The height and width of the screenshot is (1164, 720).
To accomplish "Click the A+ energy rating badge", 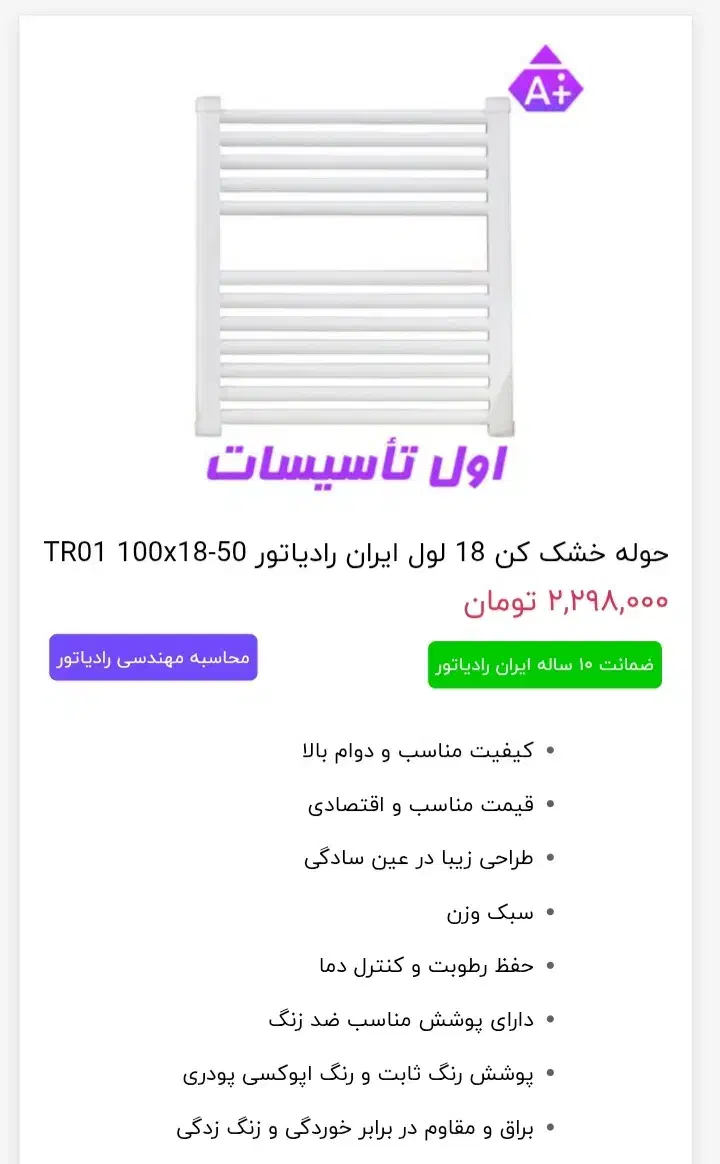I will (546, 88).
